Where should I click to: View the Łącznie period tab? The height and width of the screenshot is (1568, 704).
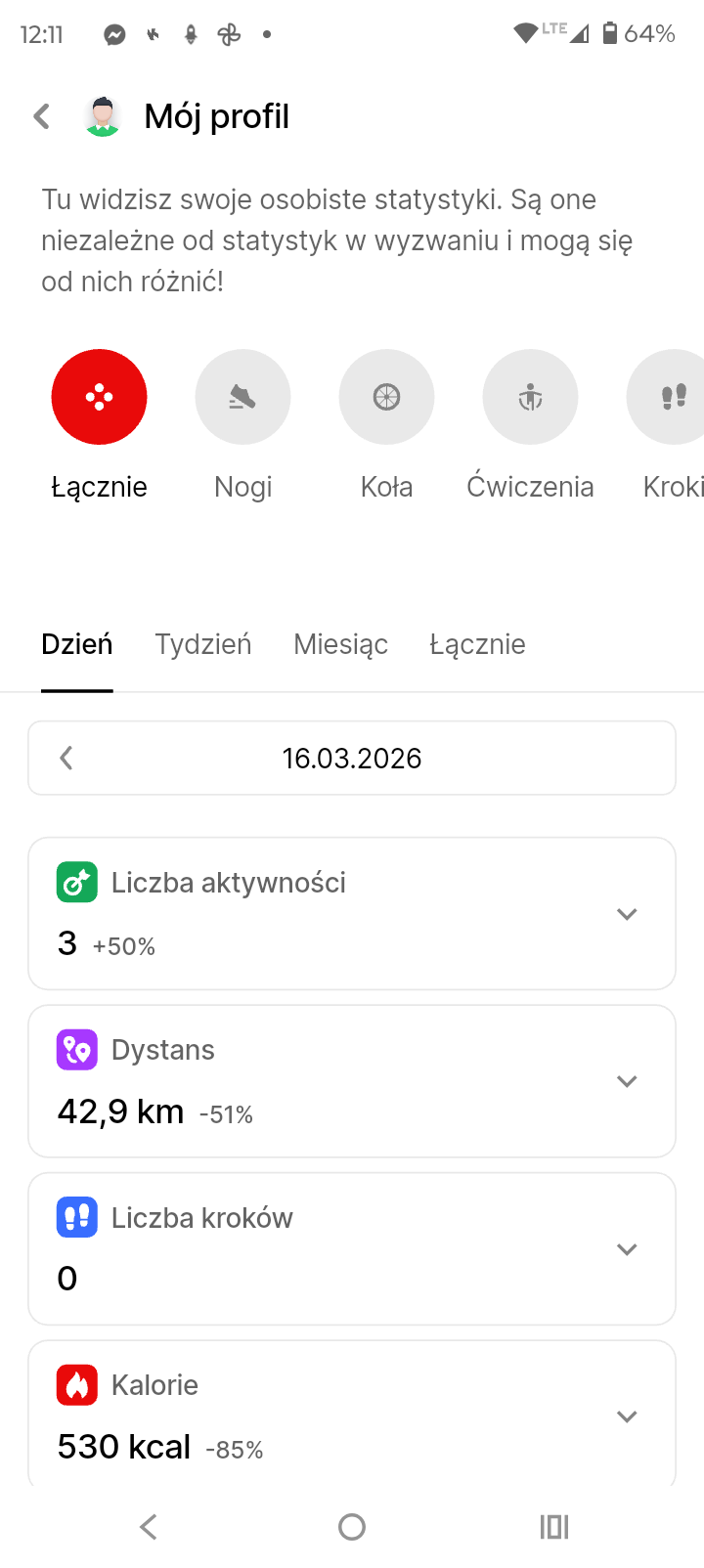click(x=477, y=644)
